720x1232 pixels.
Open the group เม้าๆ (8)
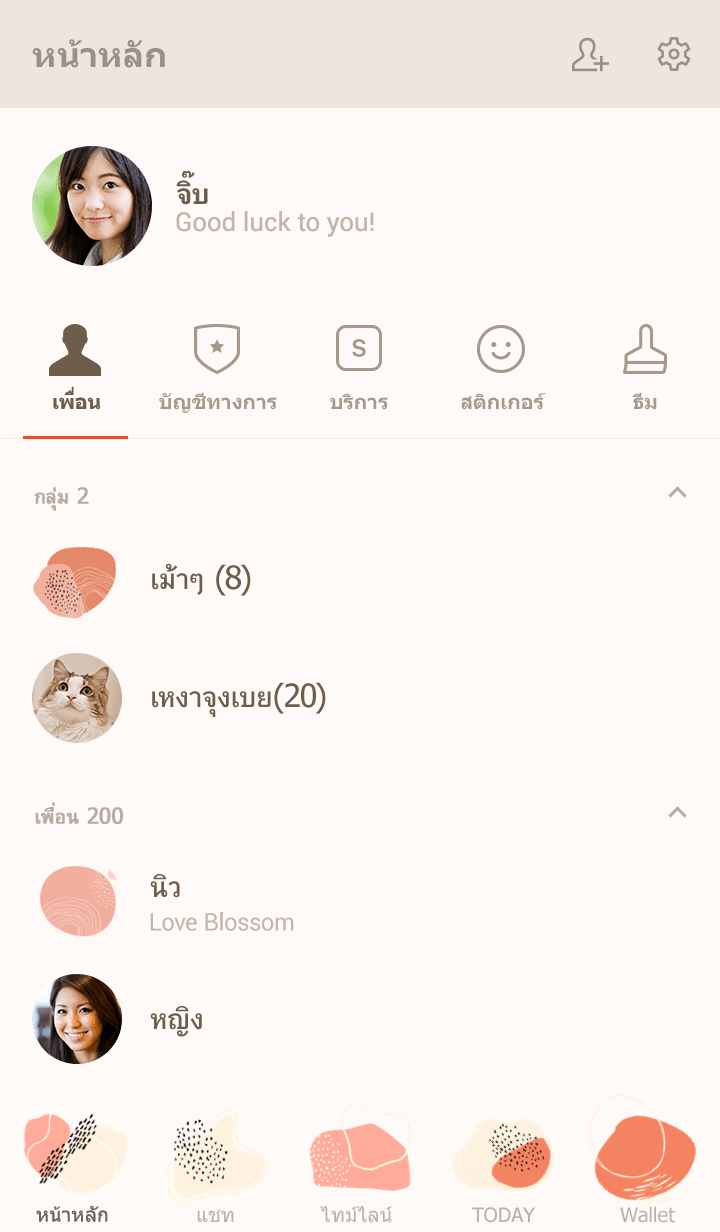tap(200, 579)
